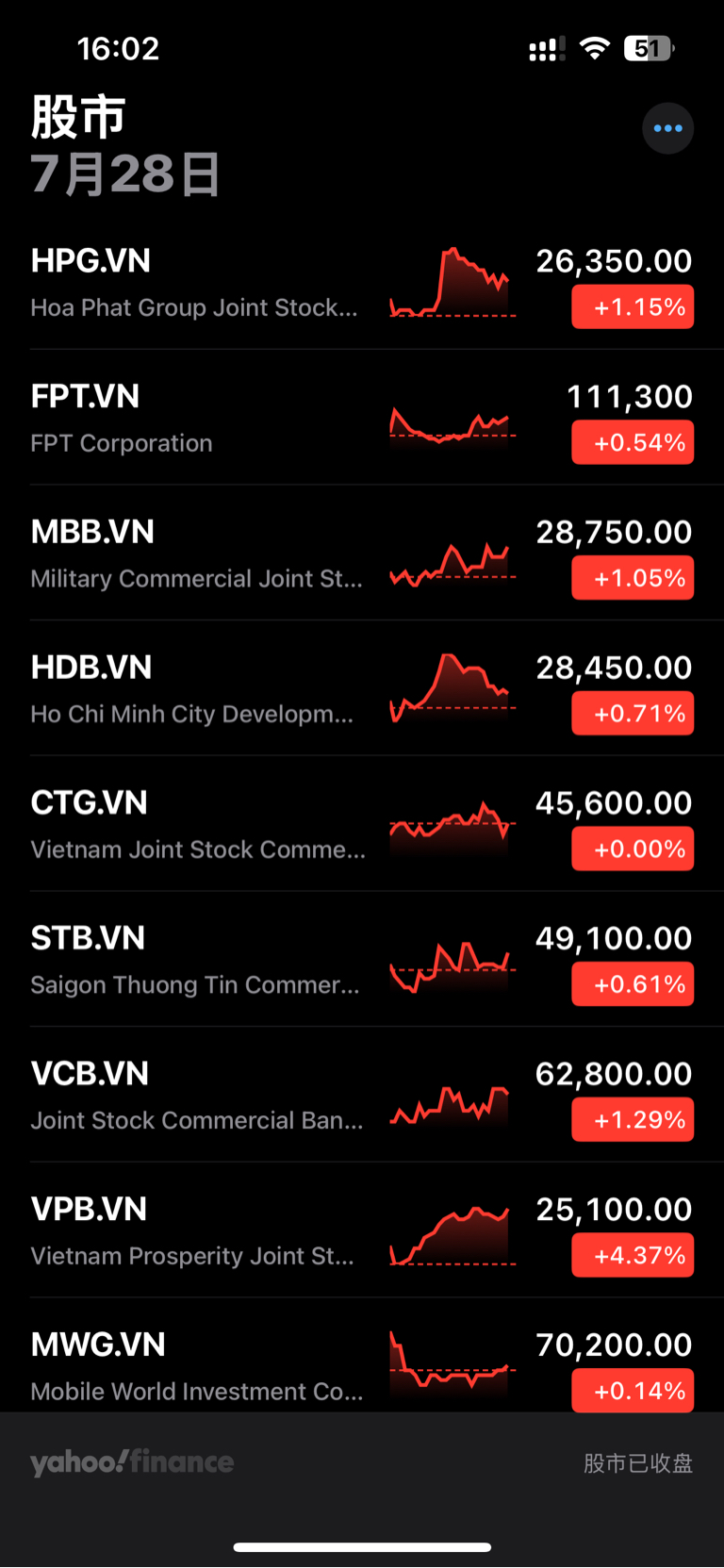Image resolution: width=724 pixels, height=1568 pixels.
Task: Open the three-dot more options menu
Action: 667,128
